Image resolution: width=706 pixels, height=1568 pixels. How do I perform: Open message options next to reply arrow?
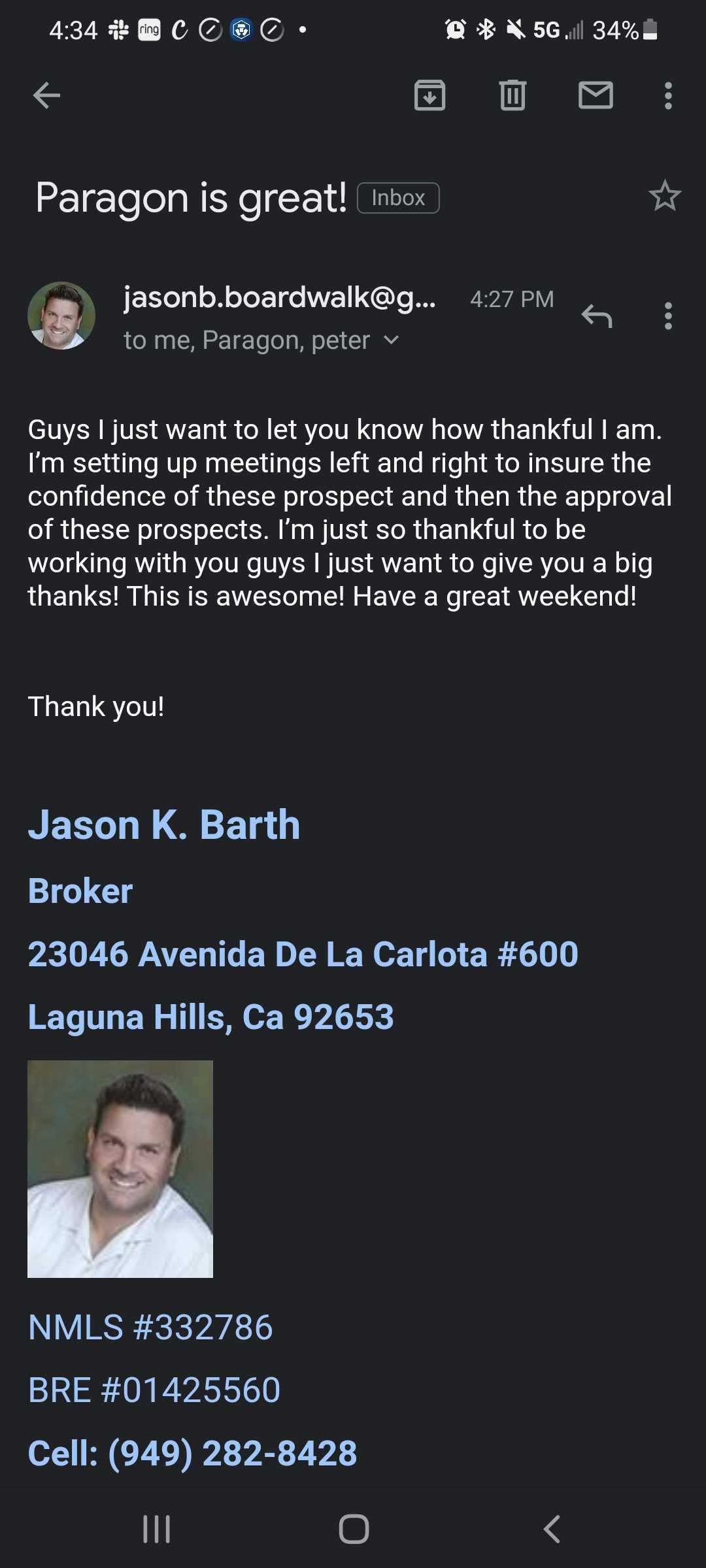pyautogui.click(x=667, y=316)
